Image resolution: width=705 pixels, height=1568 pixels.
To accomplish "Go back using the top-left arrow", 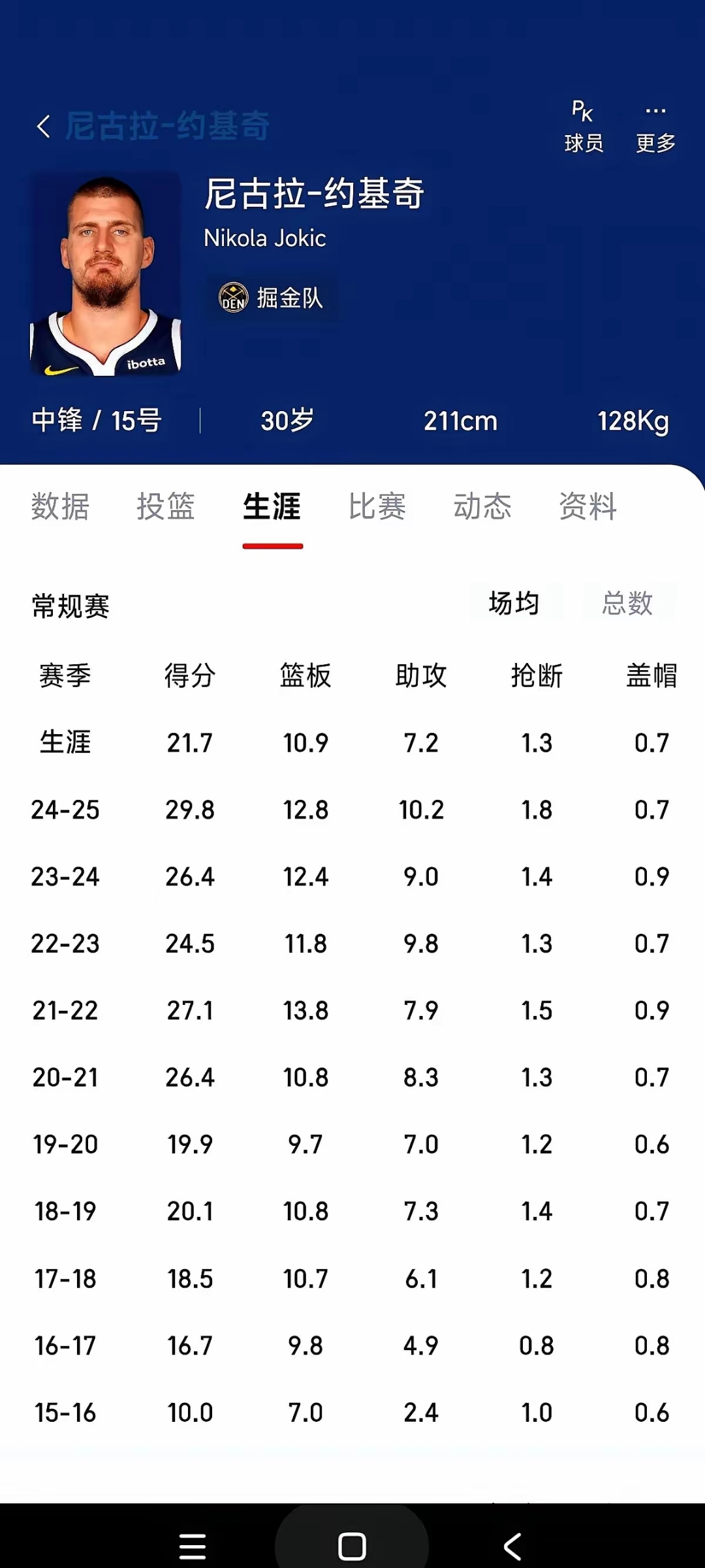I will pos(44,126).
